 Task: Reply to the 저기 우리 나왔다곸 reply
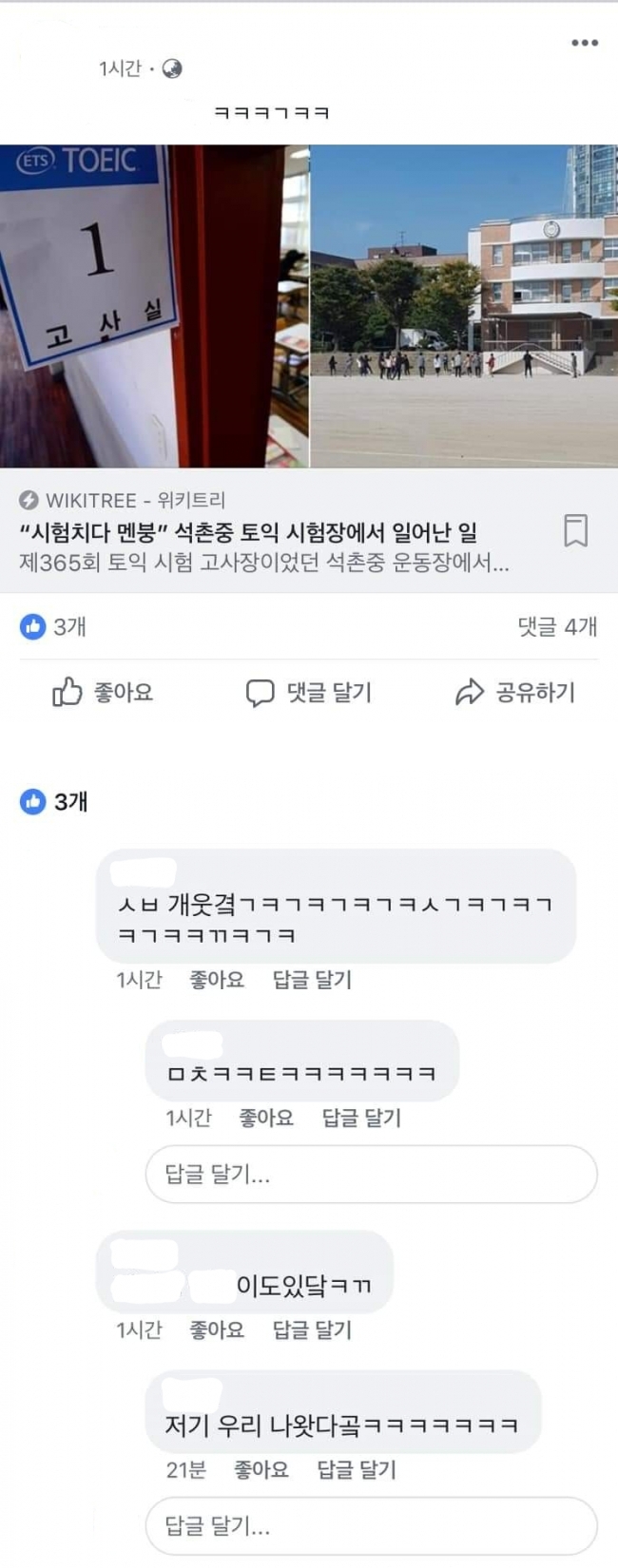(357, 1469)
